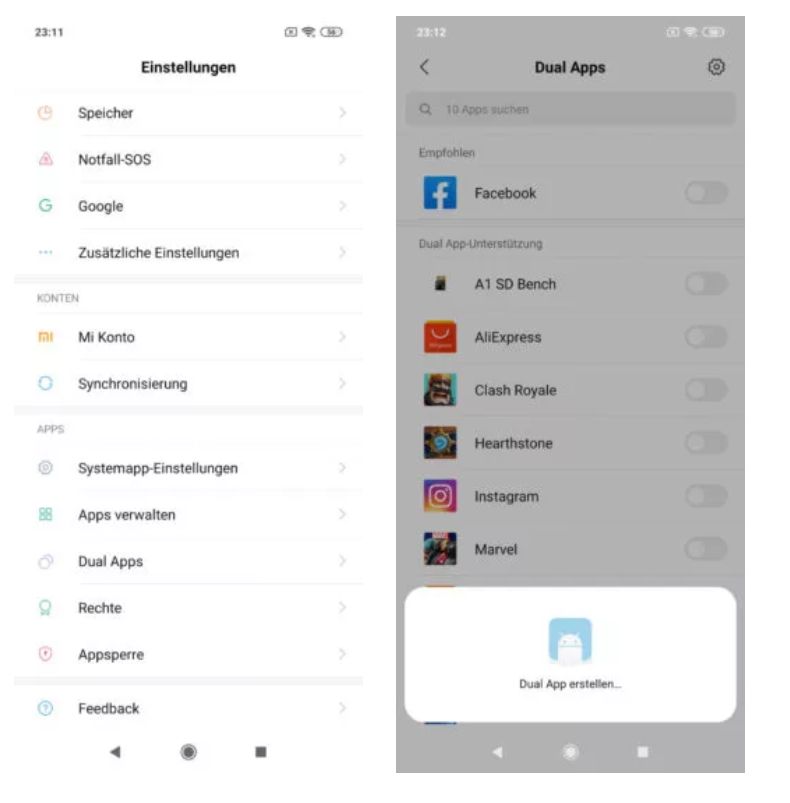Viewport: 790px width, 803px height.
Task: Open Synchronisierung settings
Action: (188, 384)
